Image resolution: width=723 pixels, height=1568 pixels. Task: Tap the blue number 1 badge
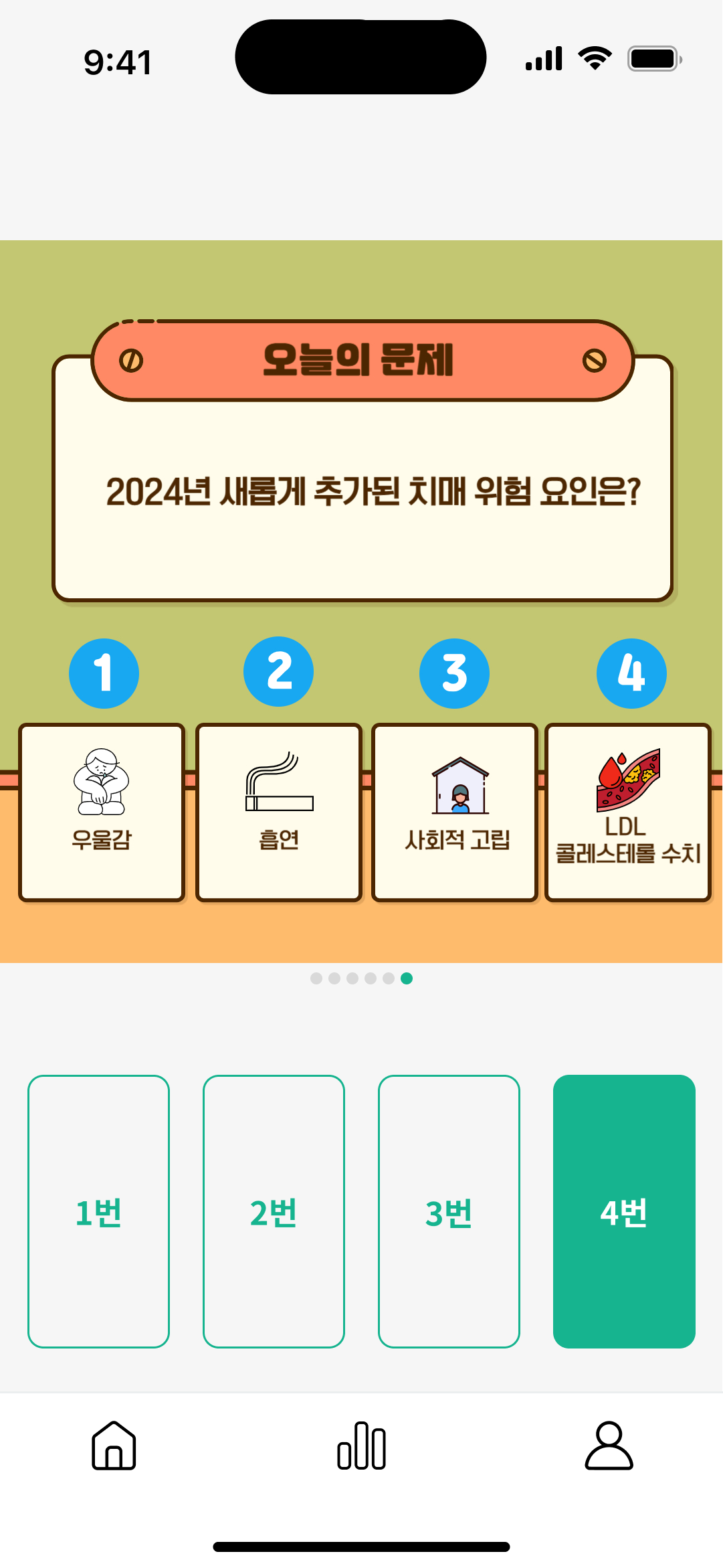tap(102, 673)
